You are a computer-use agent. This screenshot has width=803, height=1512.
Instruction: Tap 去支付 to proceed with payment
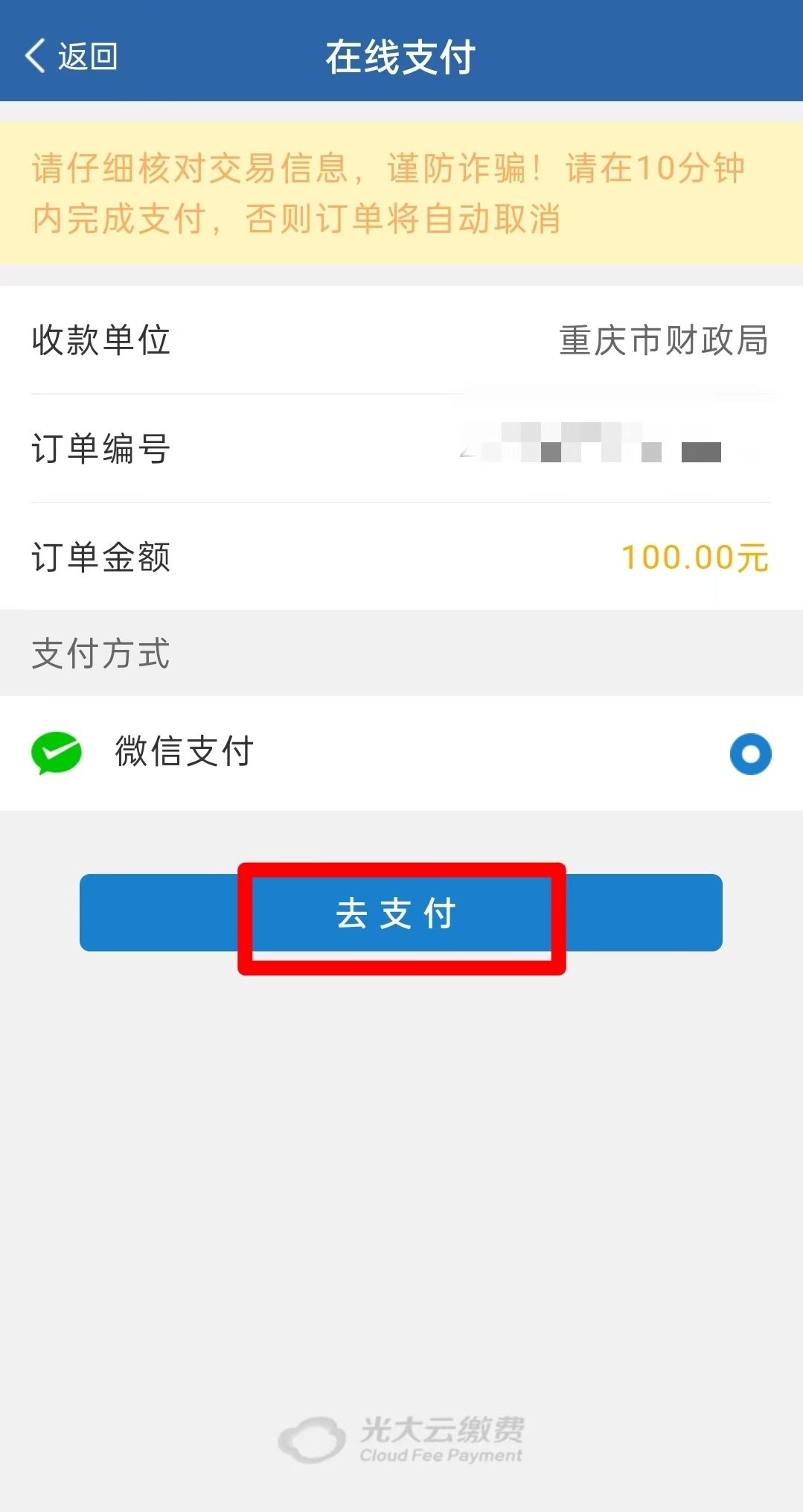tap(400, 913)
